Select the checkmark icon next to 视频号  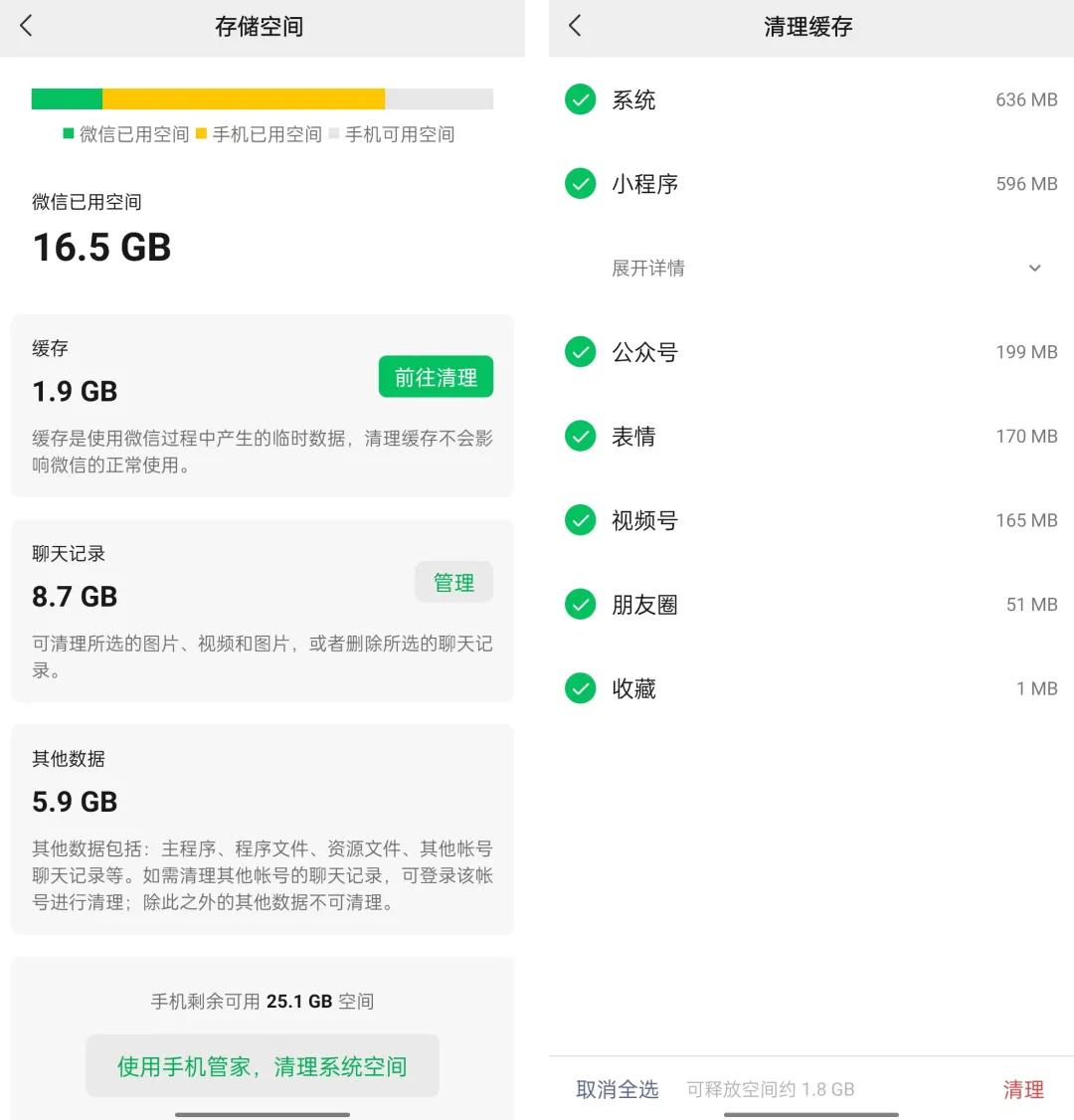(x=580, y=519)
